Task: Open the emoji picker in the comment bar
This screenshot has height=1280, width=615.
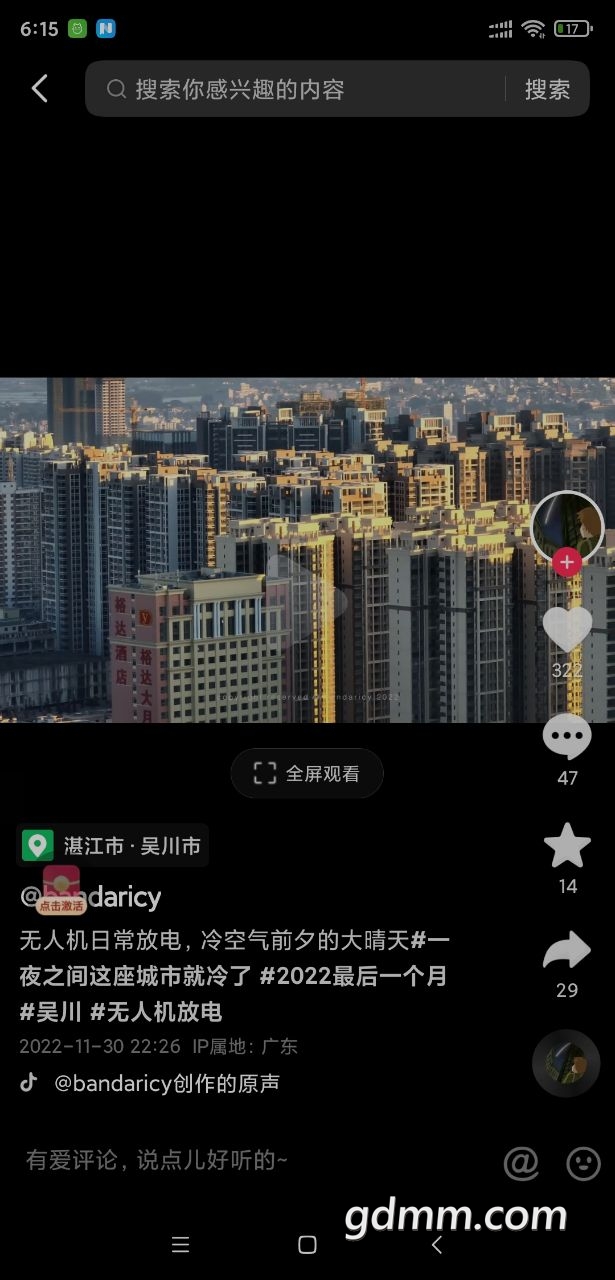Action: pos(584,1163)
